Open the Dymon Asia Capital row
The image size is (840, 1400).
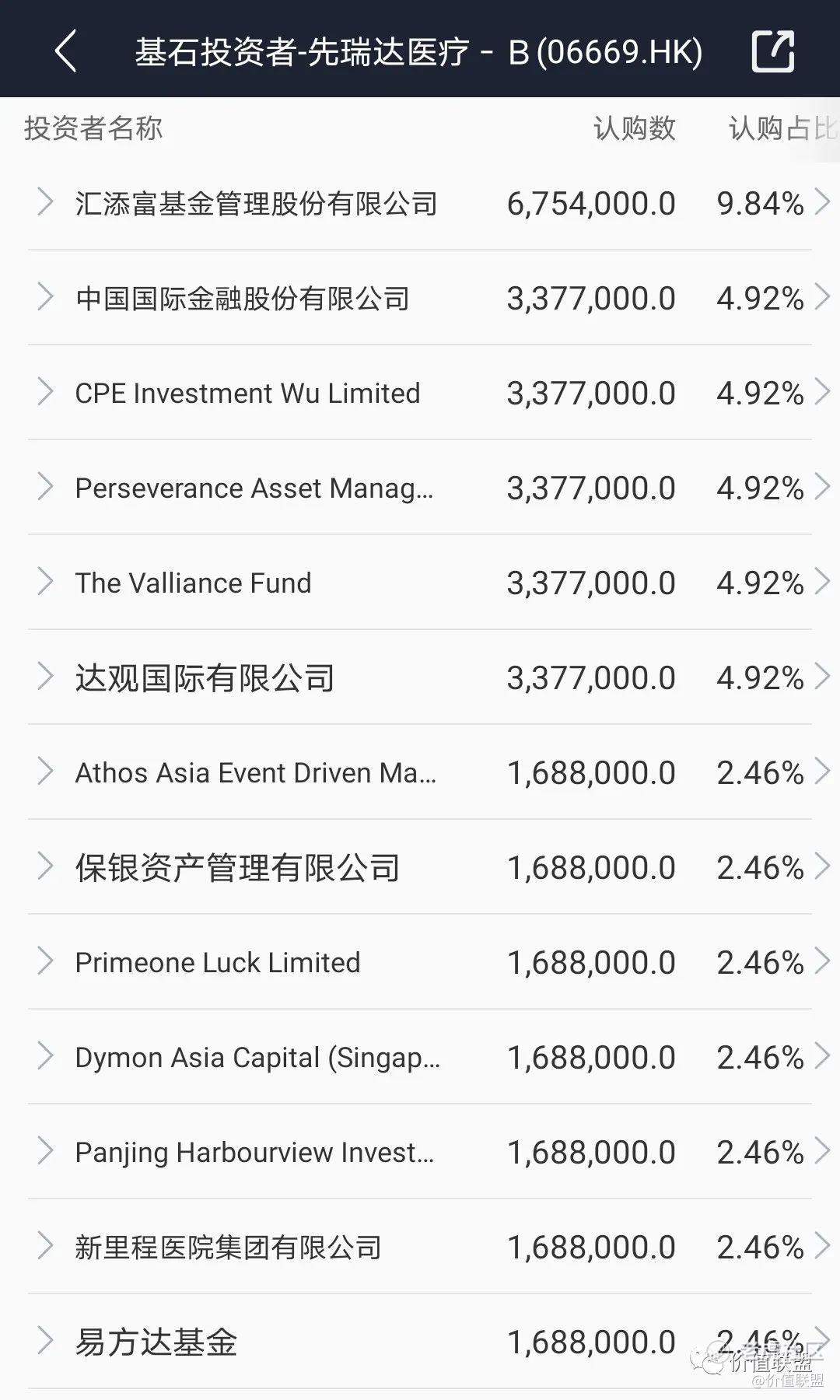tap(420, 1057)
